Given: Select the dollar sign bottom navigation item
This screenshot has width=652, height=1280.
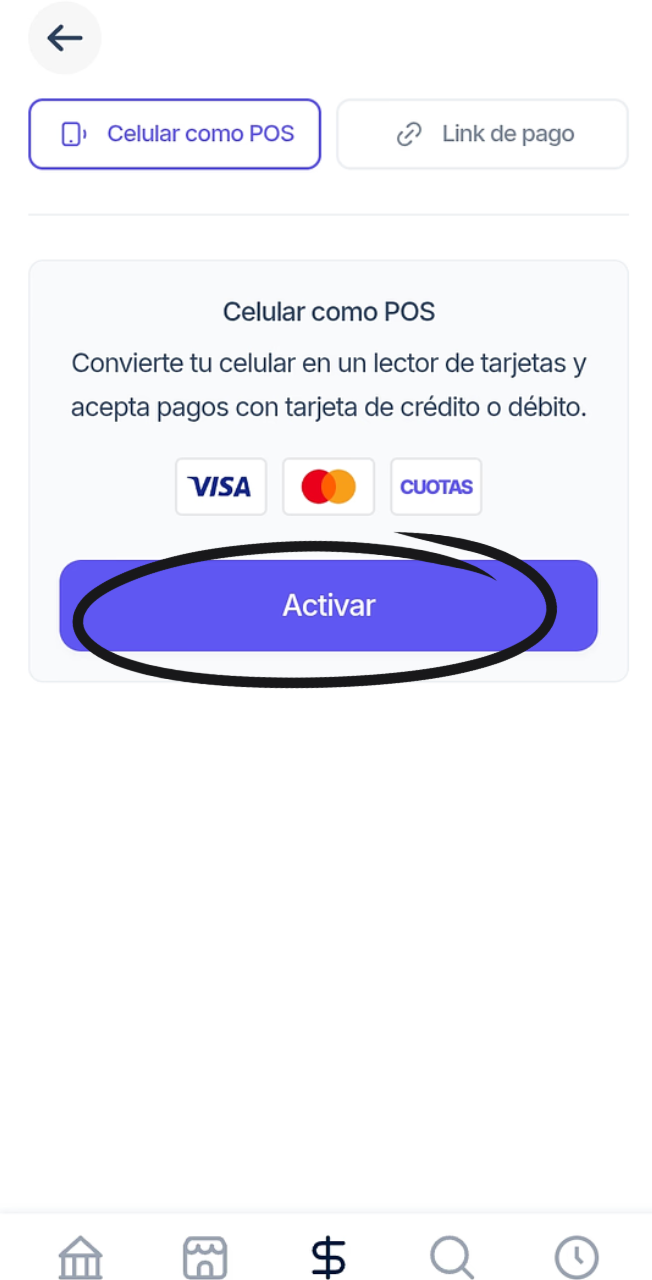Looking at the screenshot, I should [328, 1257].
